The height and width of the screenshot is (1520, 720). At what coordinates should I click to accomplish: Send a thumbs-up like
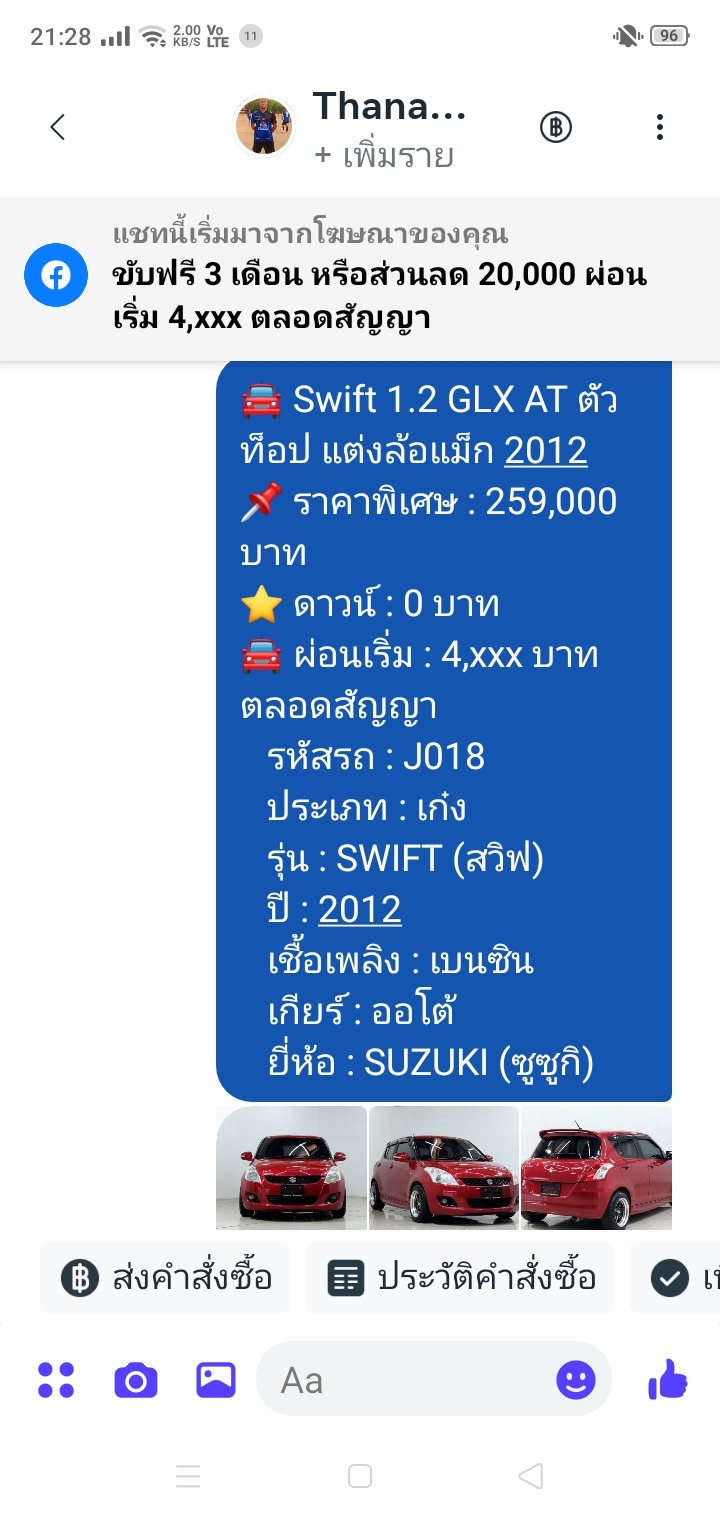(x=668, y=1380)
